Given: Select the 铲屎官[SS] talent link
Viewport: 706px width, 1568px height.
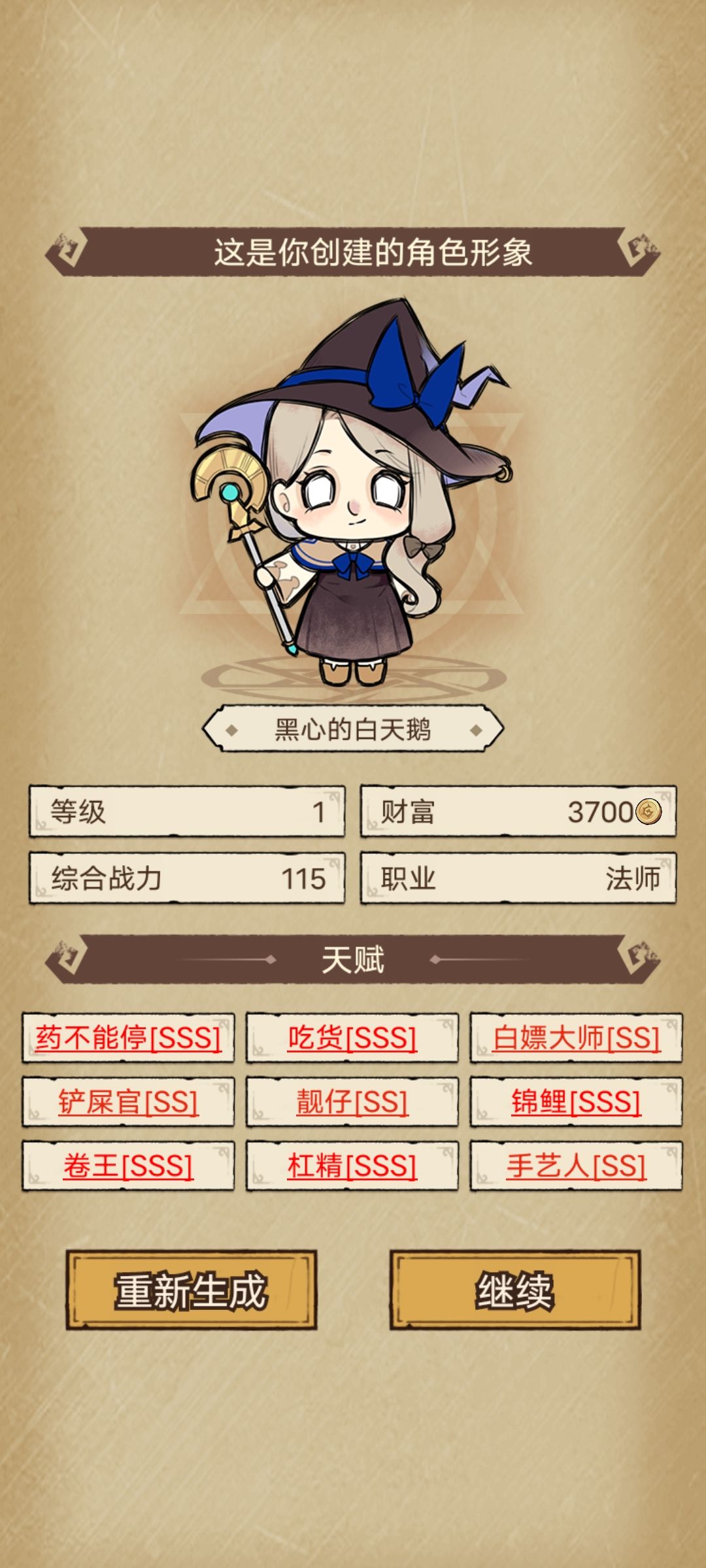Looking at the screenshot, I should click(128, 1102).
